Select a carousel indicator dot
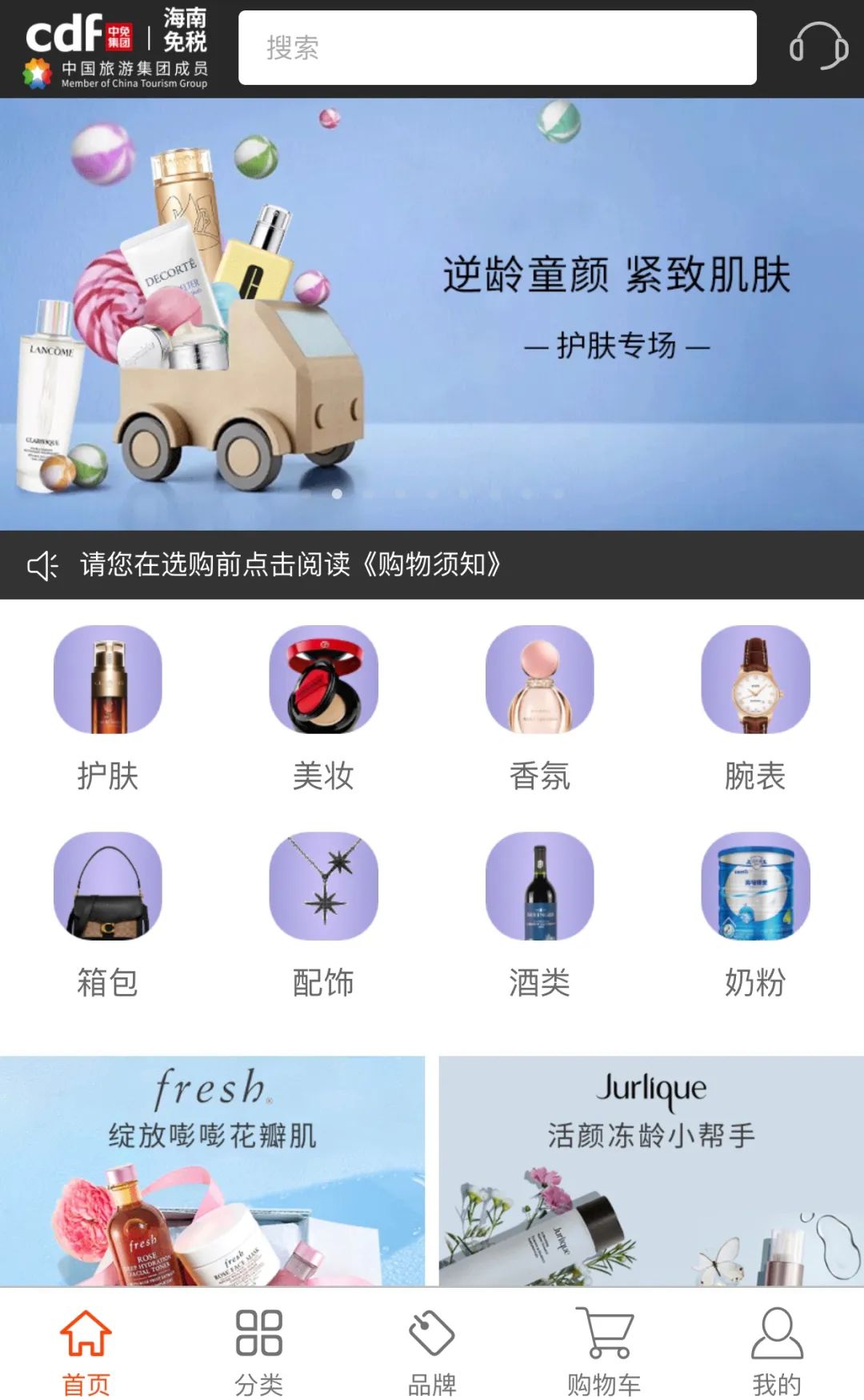Viewport: 864px width, 1400px height. 336,494
